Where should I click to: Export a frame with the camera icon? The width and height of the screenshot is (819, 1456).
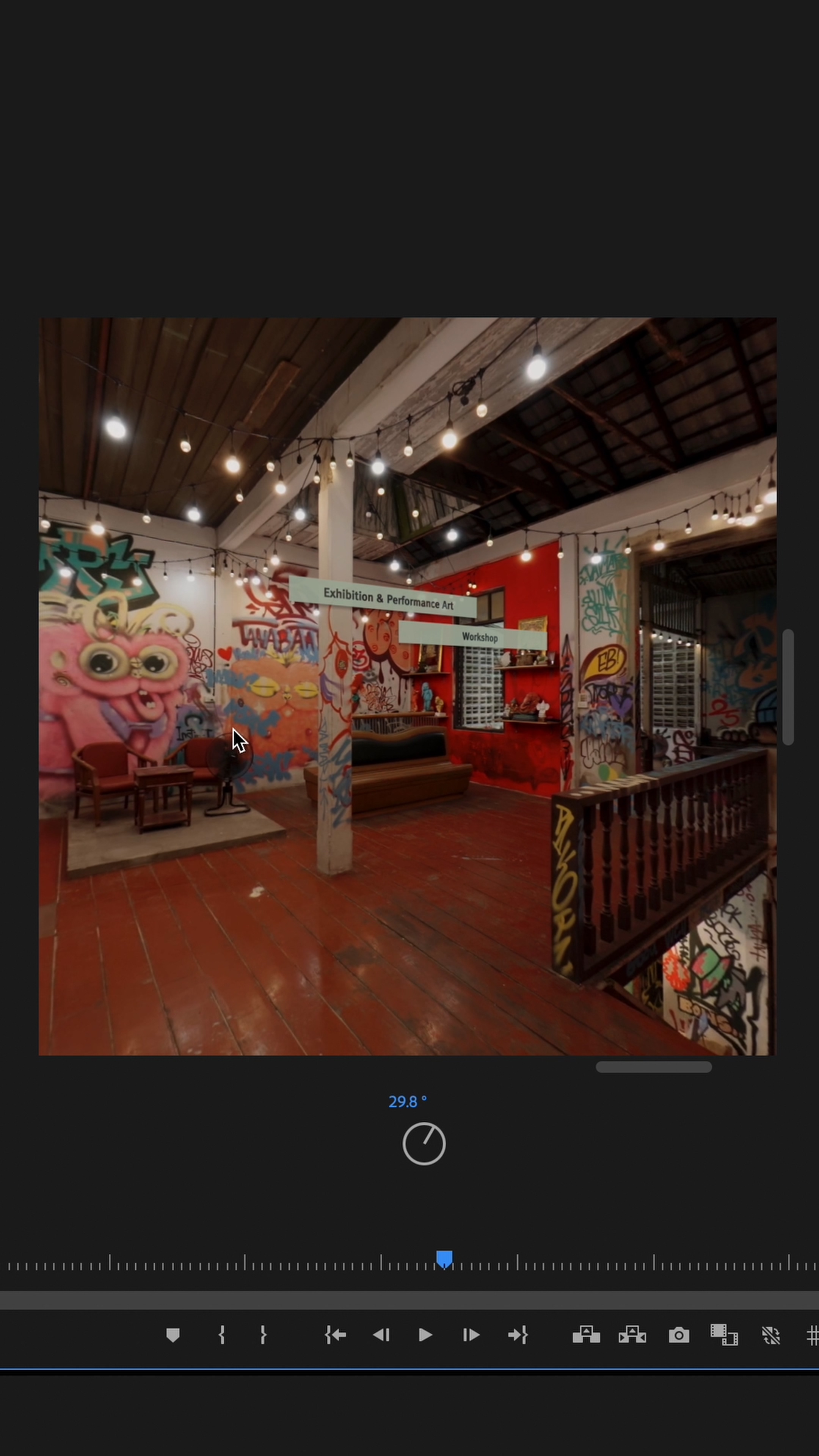[678, 1335]
